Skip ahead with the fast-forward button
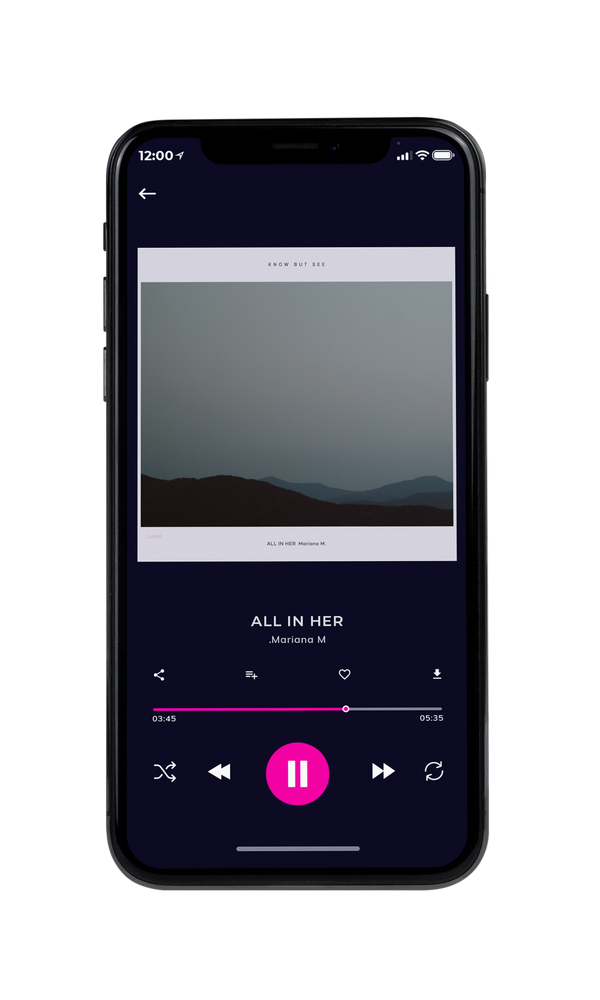Image resolution: width=600 pixels, height=1000 pixels. [x=383, y=771]
